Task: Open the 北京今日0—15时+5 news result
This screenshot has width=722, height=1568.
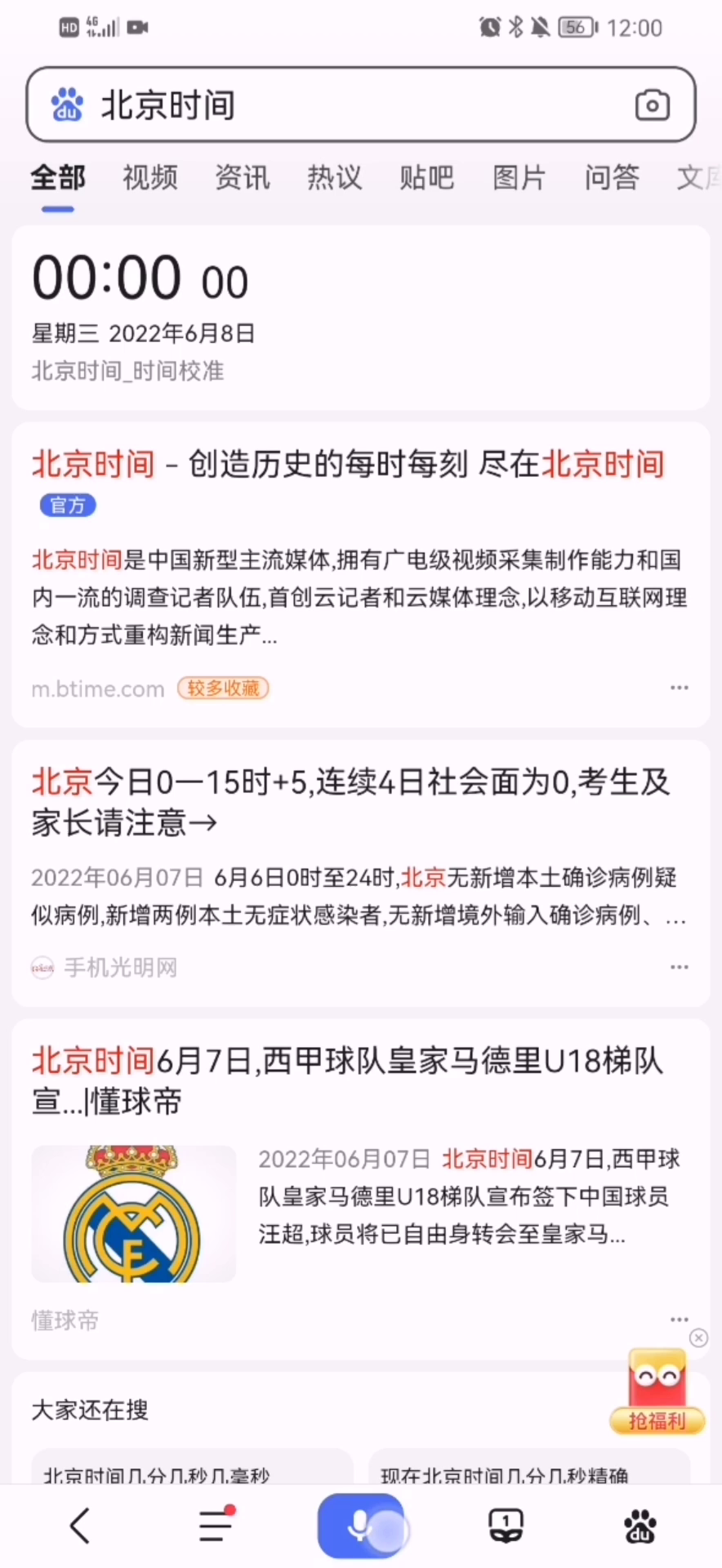Action: pos(351,802)
